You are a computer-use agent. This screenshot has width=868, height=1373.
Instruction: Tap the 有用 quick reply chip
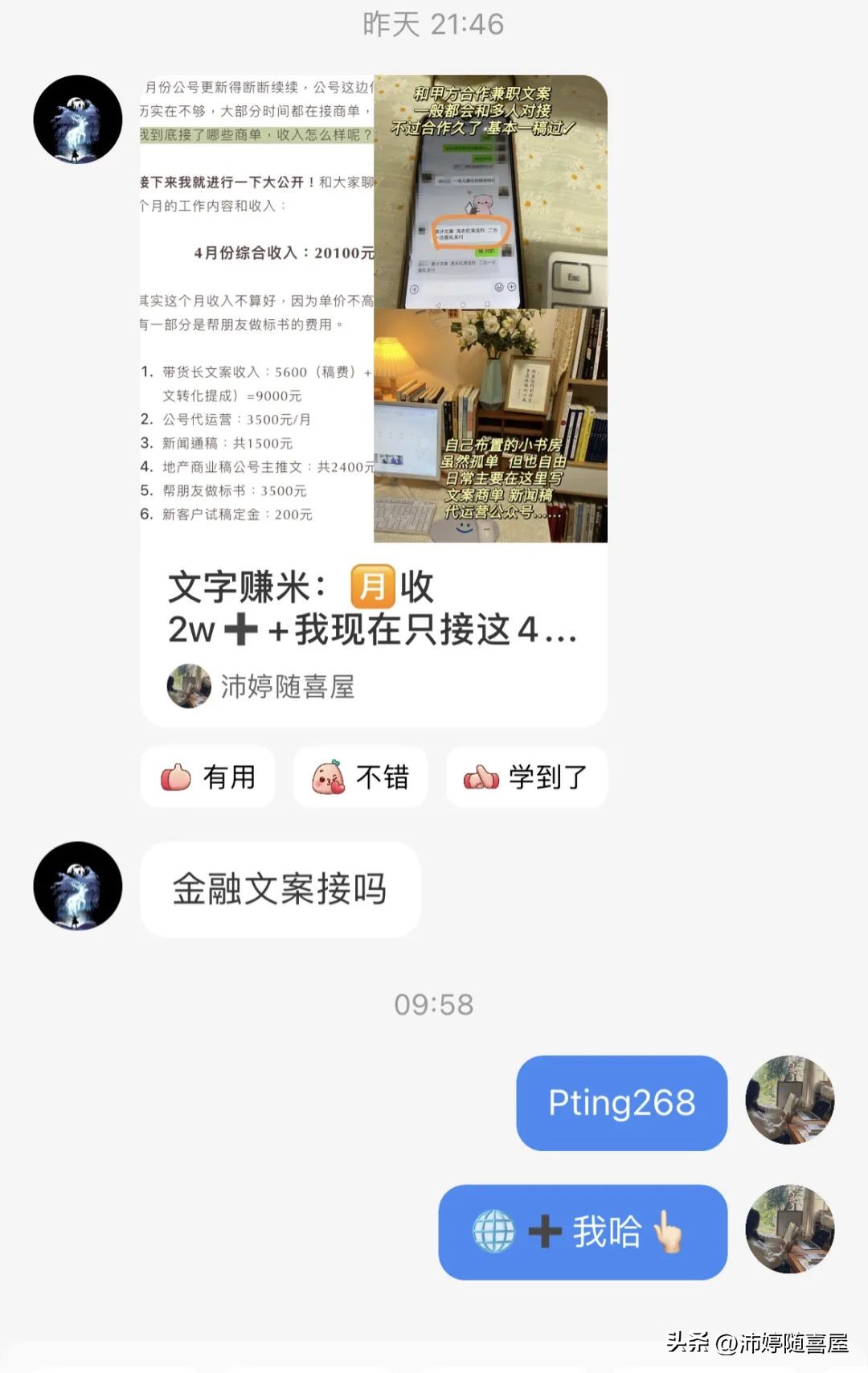tap(207, 777)
